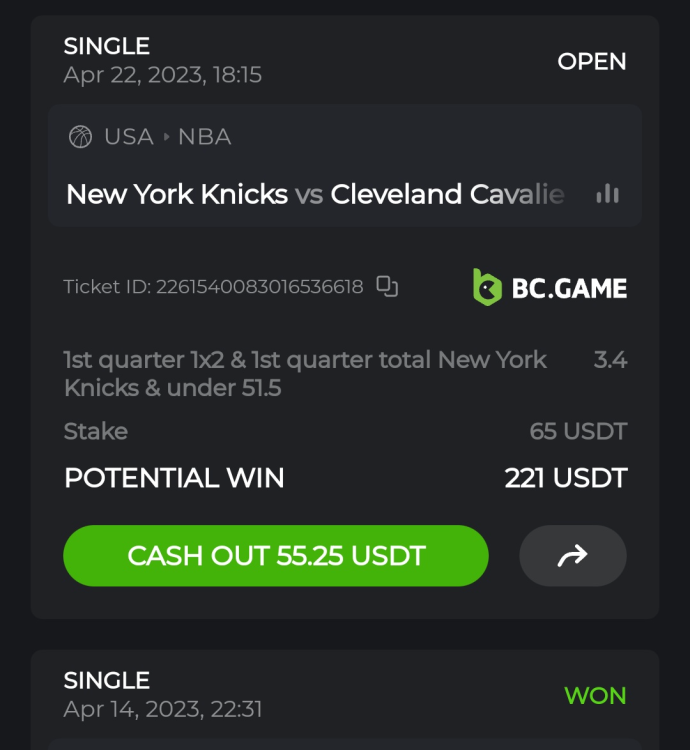This screenshot has width=690, height=750.
Task: Copy the ticket ID
Action: pyautogui.click(x=387, y=287)
